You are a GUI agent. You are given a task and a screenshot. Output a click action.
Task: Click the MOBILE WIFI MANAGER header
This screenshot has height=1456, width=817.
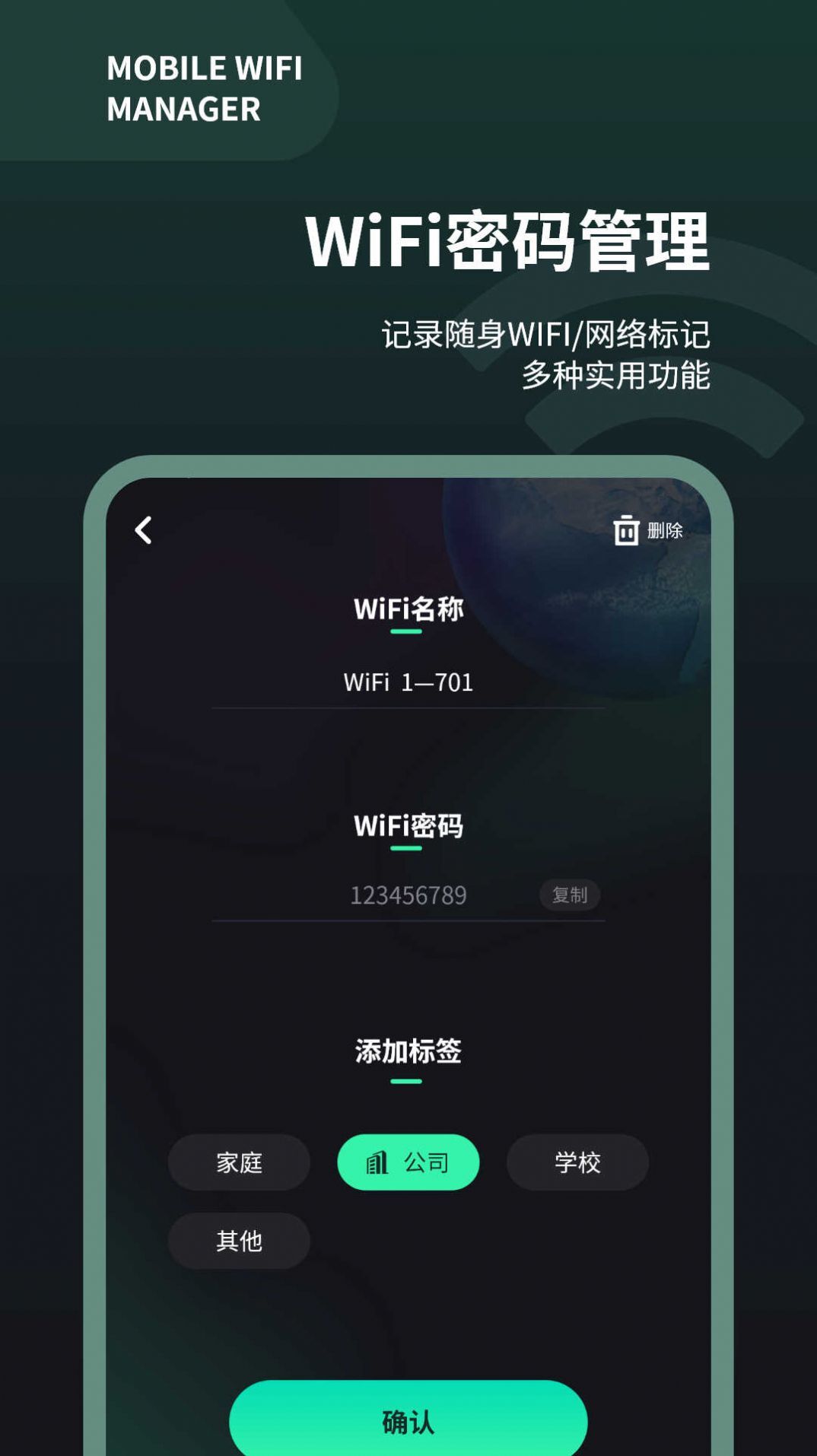(206, 87)
